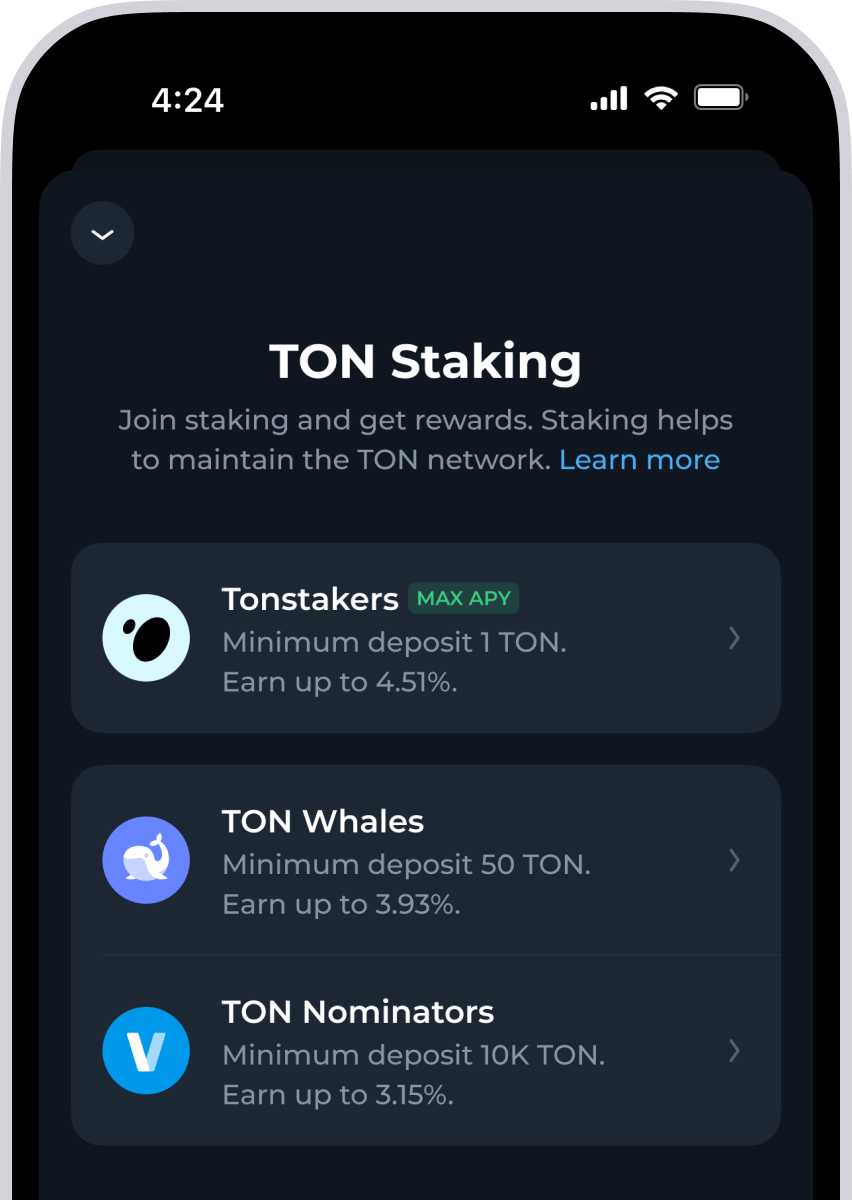Viewport: 852px width, 1200px height.
Task: Tap the TON Whales pool name text
Action: [322, 820]
